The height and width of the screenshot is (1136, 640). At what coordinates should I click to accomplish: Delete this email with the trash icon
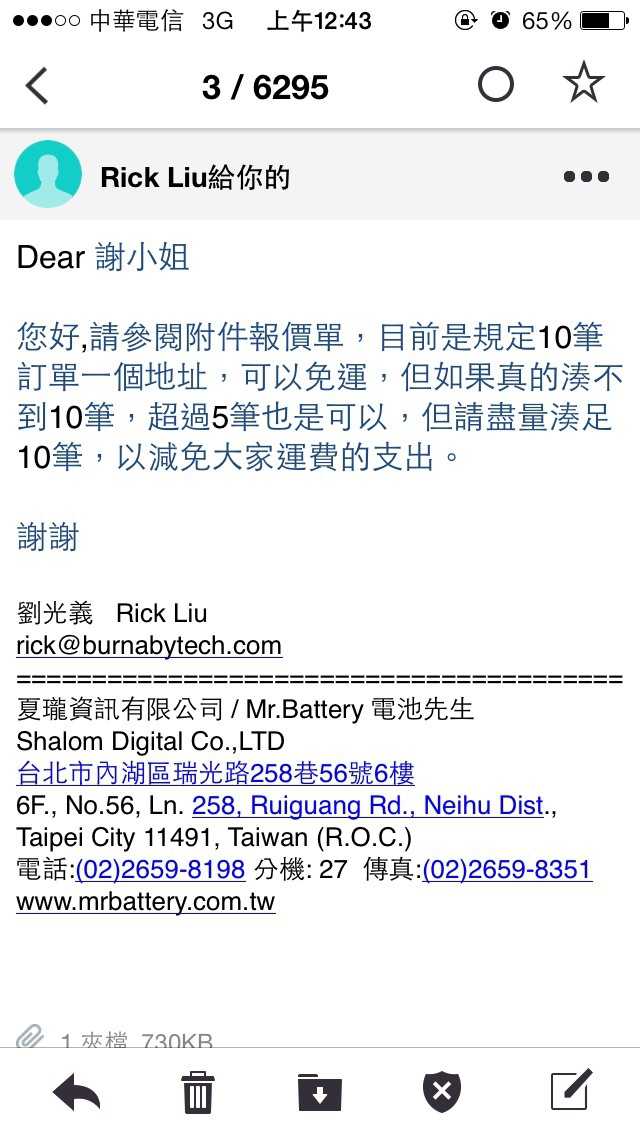coord(198,1091)
